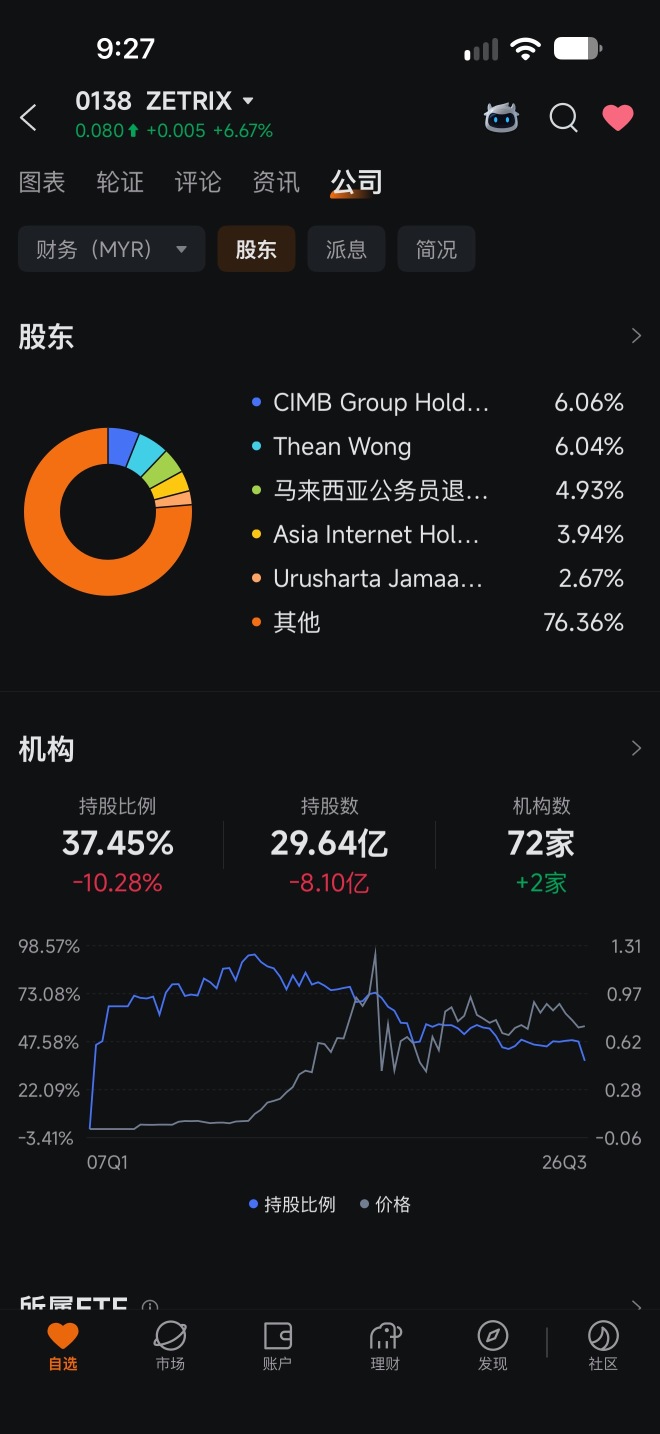Open the robot AI assistant icon

tap(502, 118)
